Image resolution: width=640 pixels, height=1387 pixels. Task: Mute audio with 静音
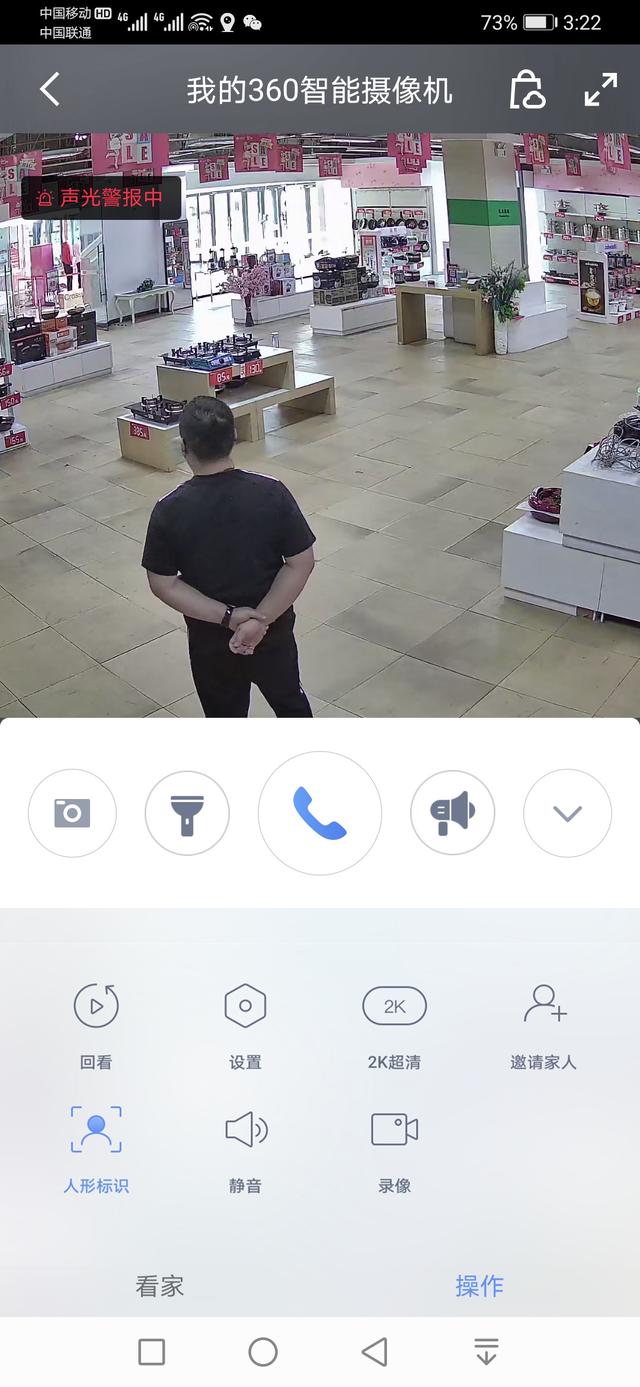245,1148
